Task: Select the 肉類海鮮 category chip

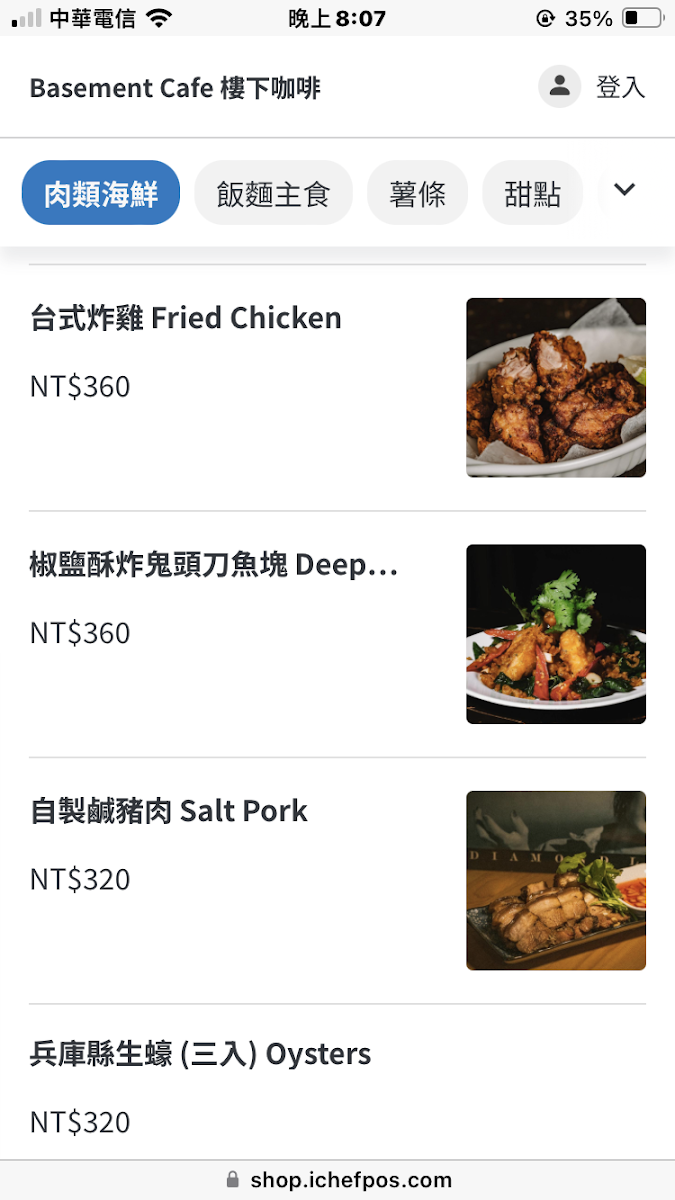Action: (101, 193)
